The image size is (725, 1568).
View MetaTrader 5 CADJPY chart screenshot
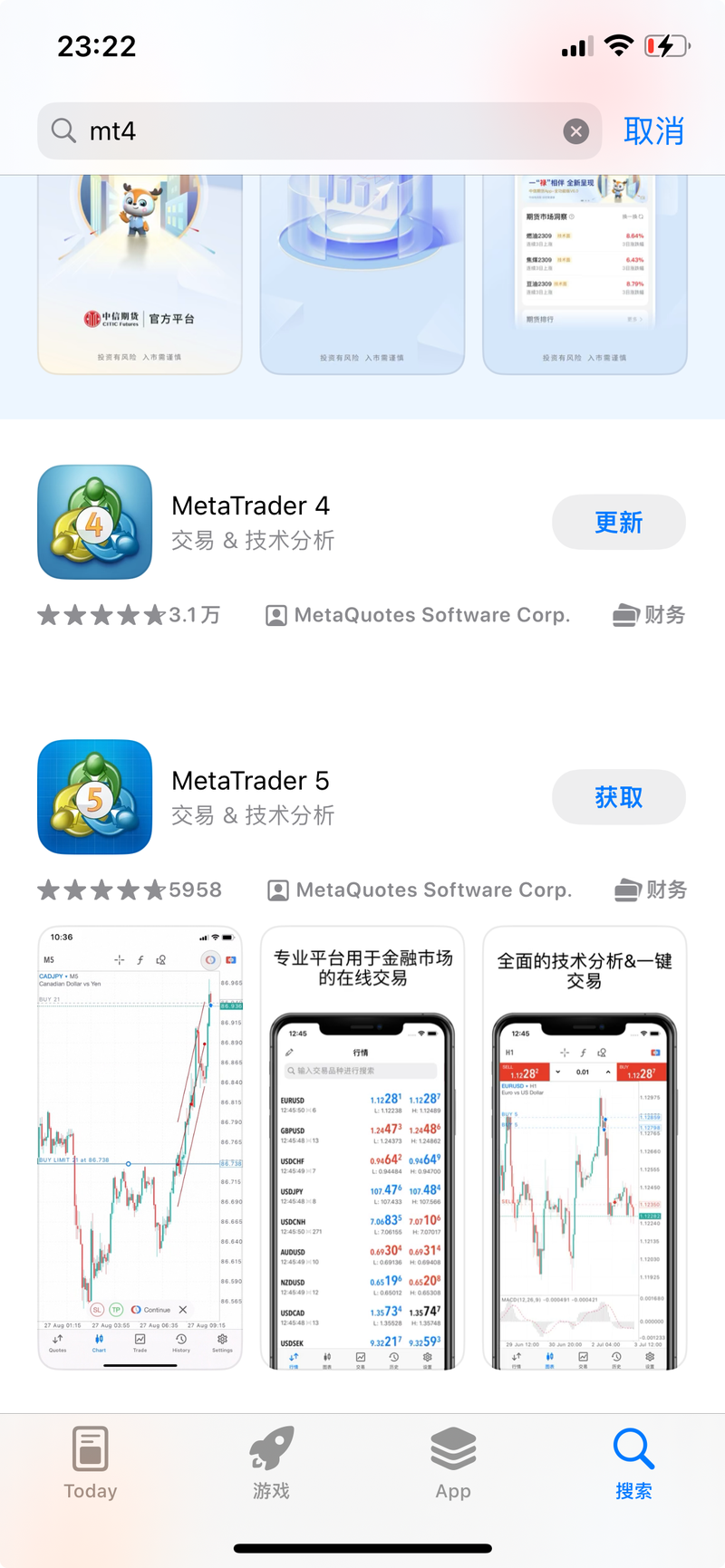pos(140,1146)
